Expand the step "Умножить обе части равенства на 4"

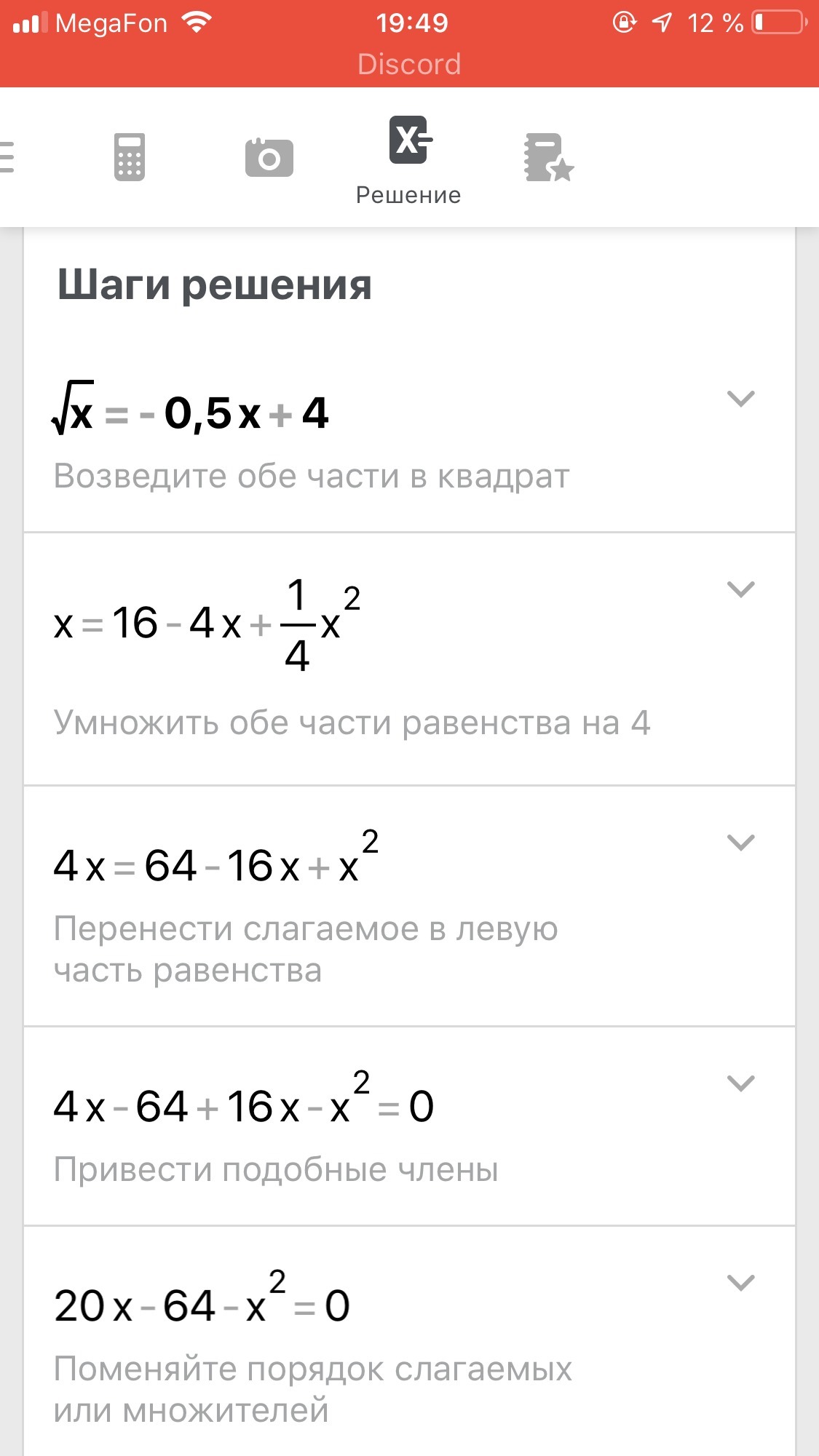click(740, 589)
